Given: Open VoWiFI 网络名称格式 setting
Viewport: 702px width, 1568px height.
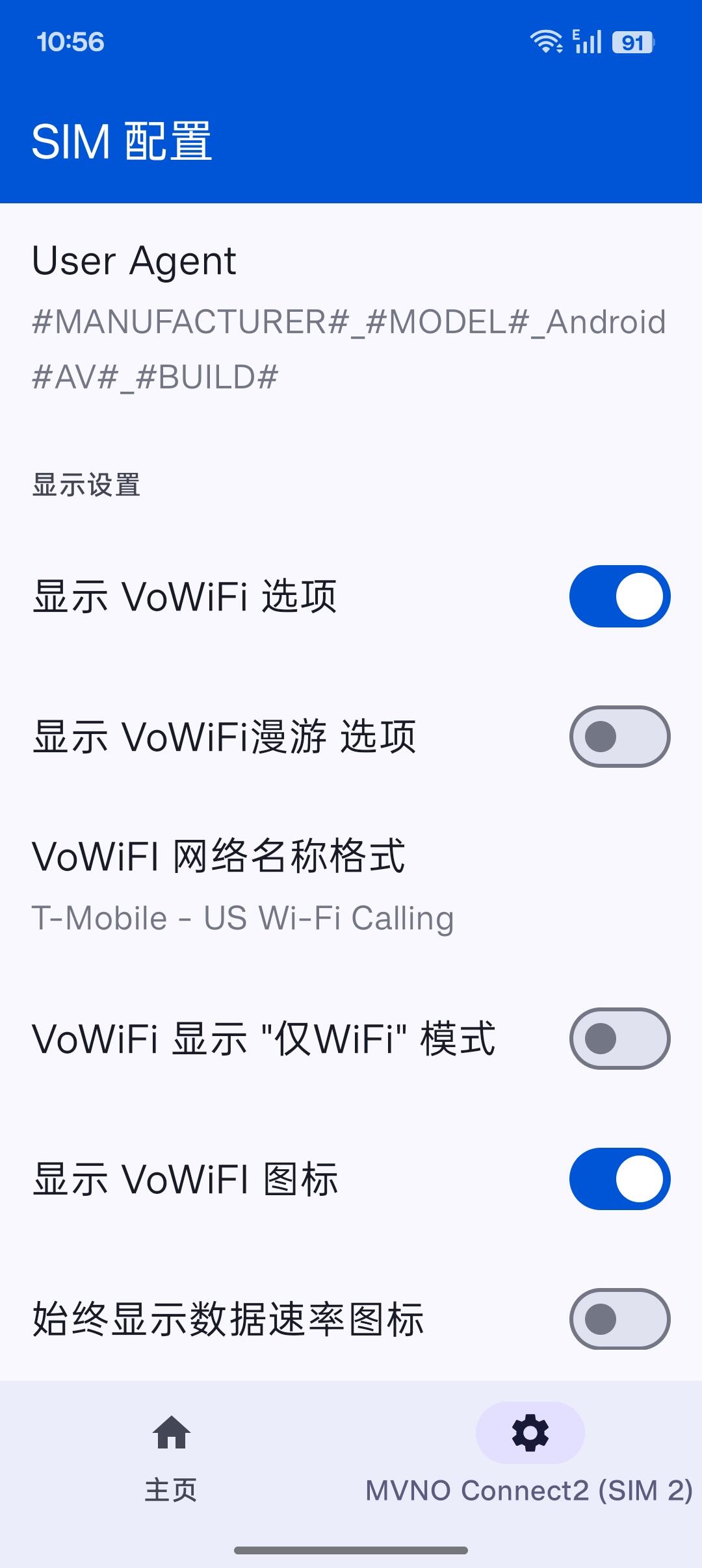Looking at the screenshot, I should (351, 885).
